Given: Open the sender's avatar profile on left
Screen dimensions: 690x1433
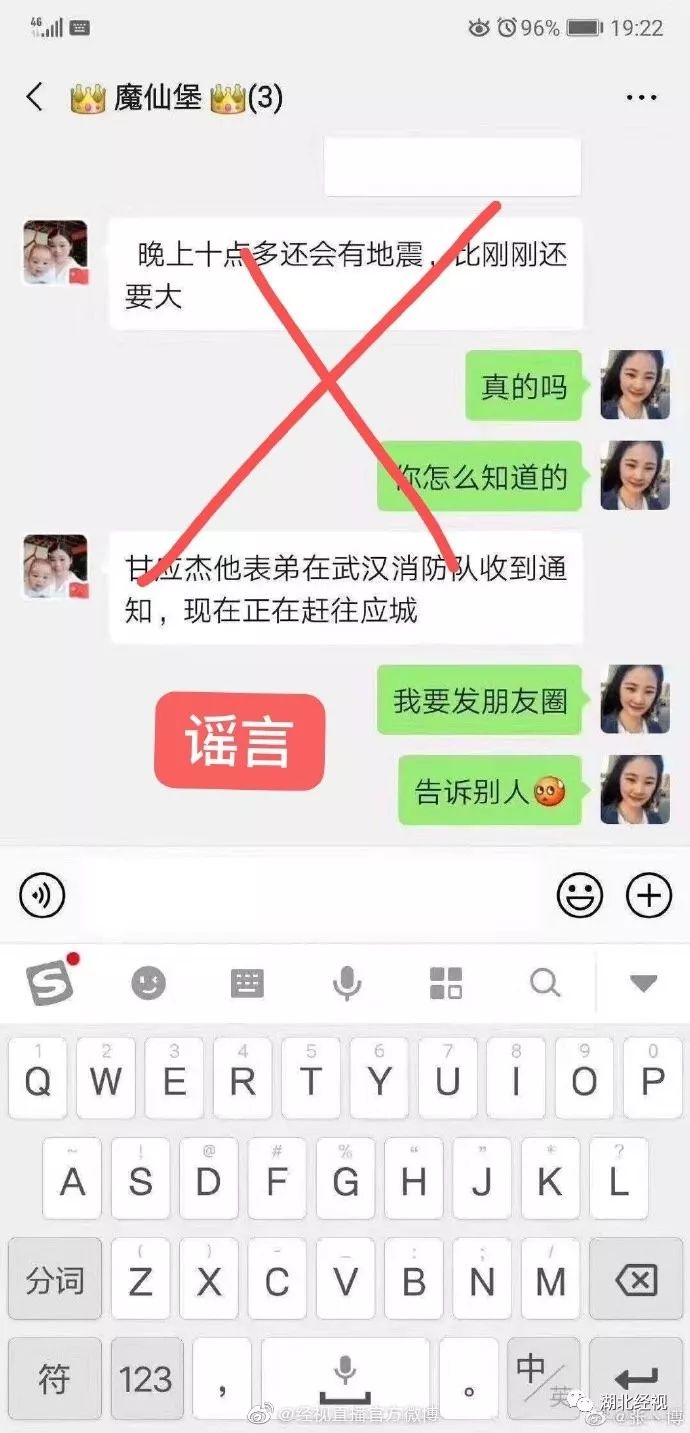Looking at the screenshot, I should pos(55,254).
